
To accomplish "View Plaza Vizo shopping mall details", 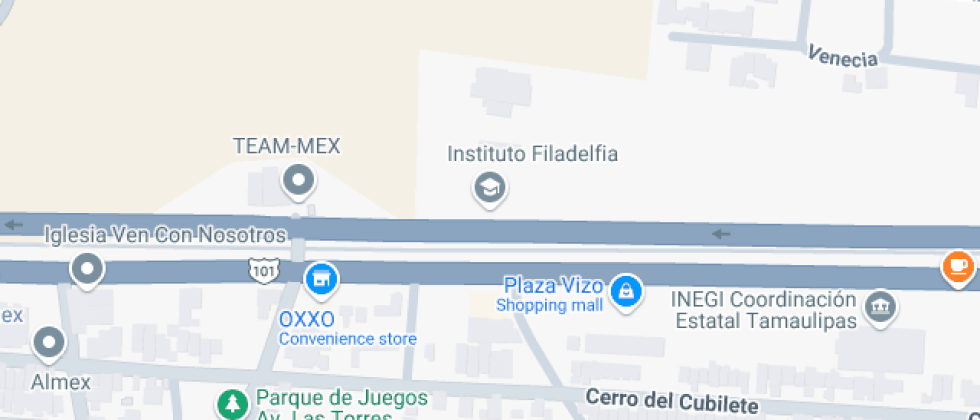I will [626, 291].
